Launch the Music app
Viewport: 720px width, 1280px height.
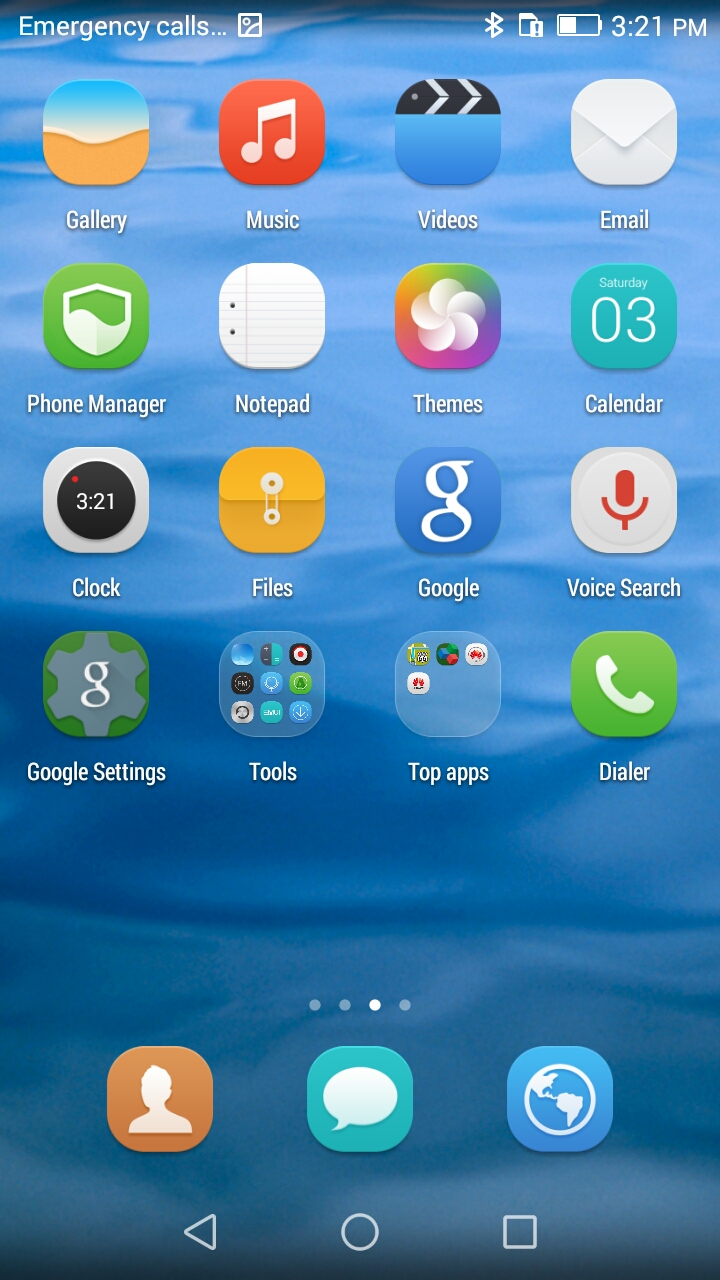tap(272, 133)
